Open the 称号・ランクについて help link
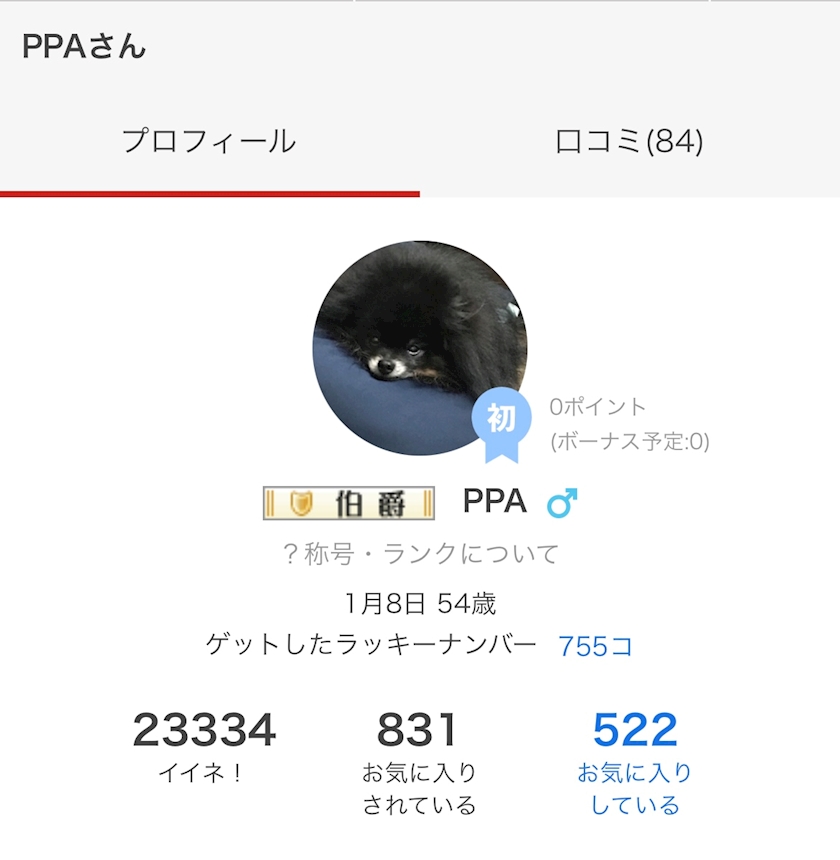The image size is (840, 860). [x=421, y=553]
